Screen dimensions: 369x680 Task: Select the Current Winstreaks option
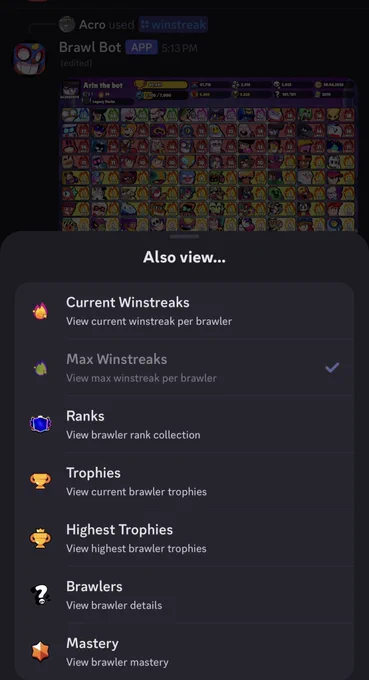184,311
